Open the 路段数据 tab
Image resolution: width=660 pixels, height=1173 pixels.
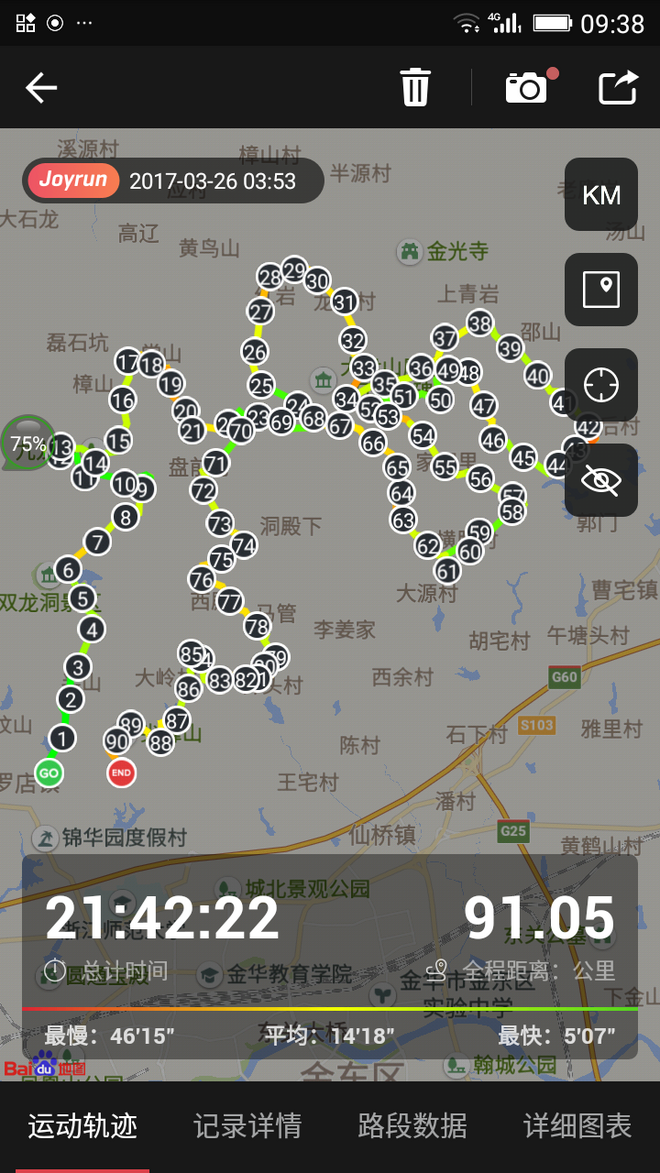(412, 1127)
